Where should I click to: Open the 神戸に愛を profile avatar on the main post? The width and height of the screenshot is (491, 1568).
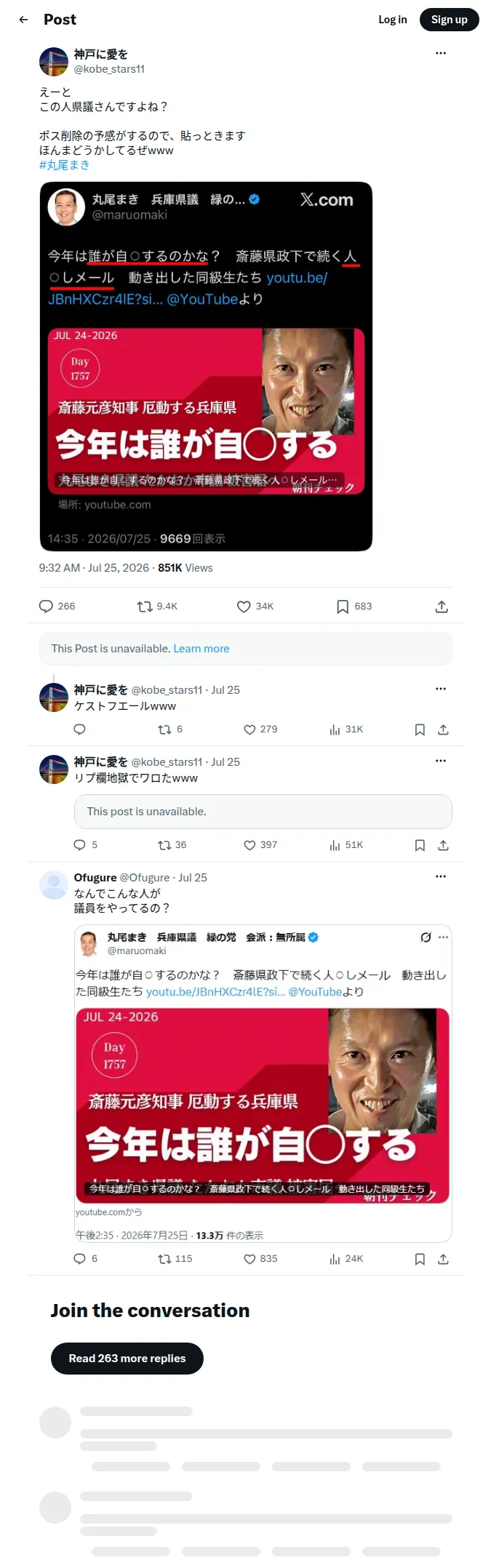coord(54,62)
